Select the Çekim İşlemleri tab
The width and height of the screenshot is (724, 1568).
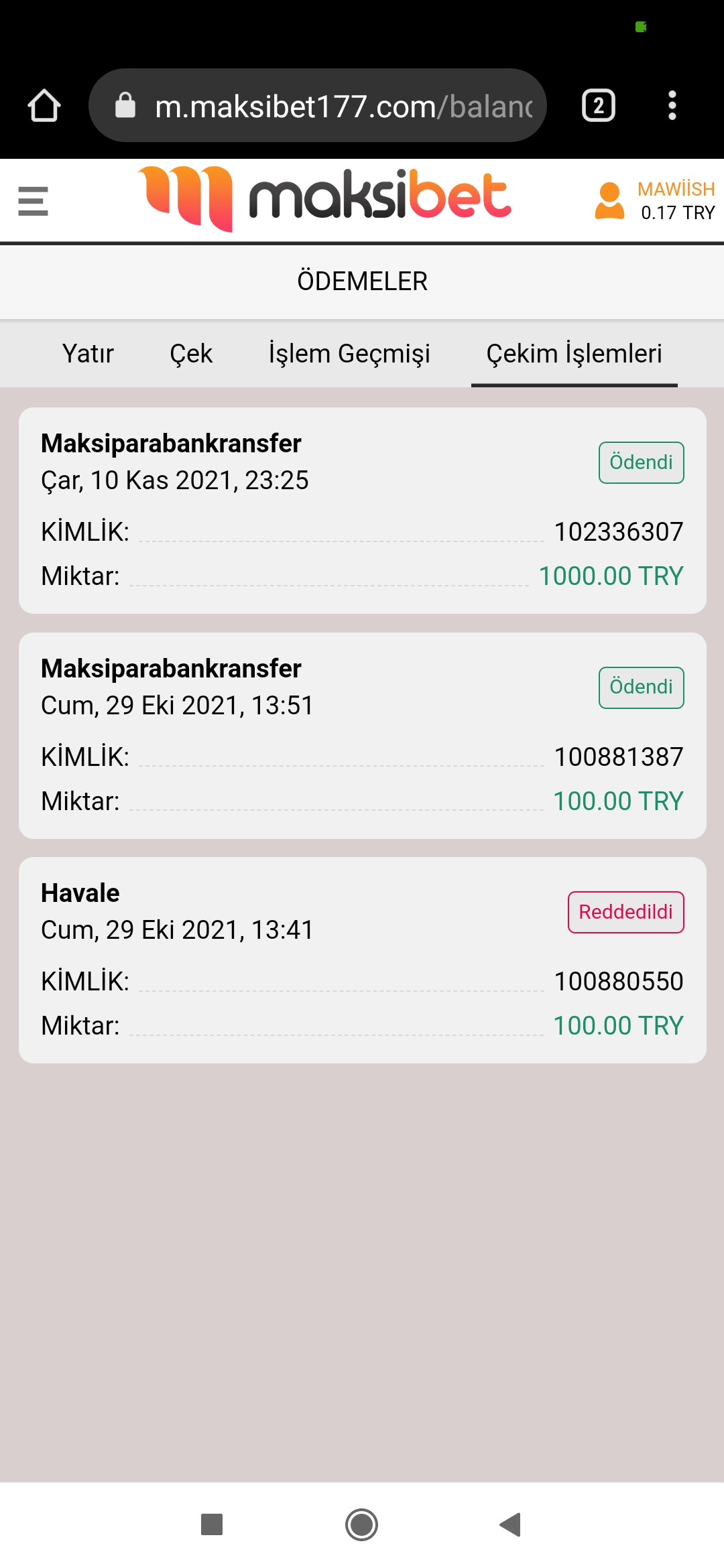click(574, 354)
